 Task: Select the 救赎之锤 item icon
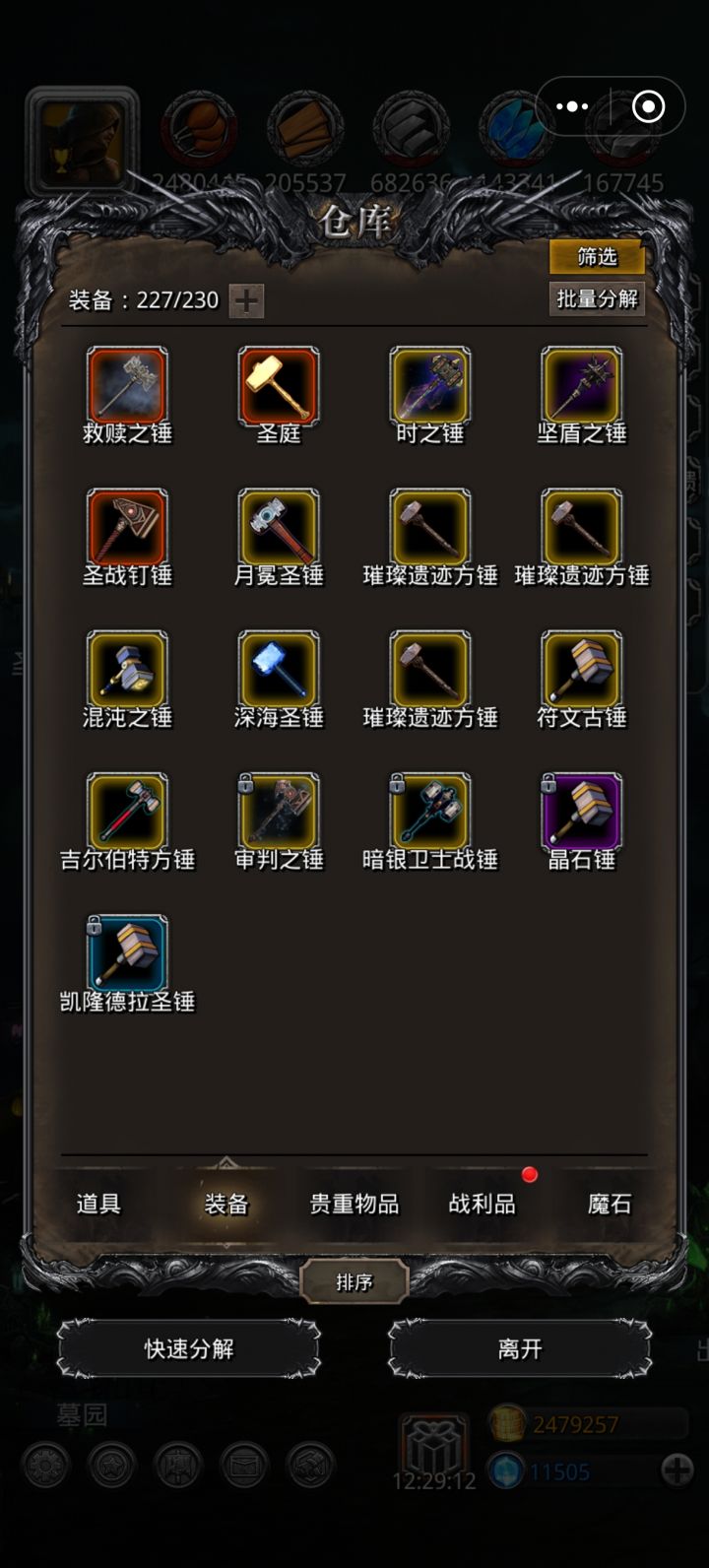point(128,386)
